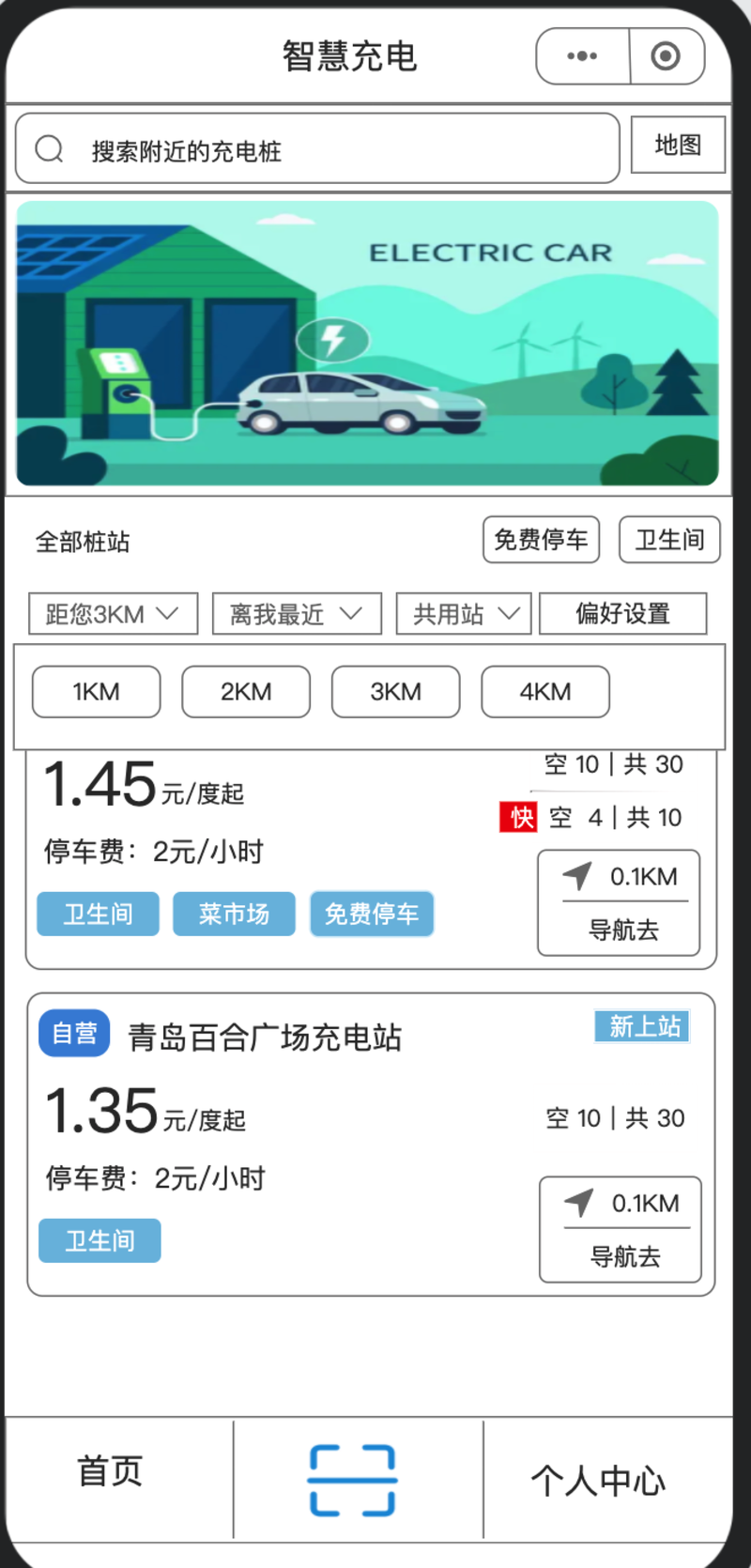This screenshot has height=1568, width=751.
Task: Expand the 离我最近 sorting dropdown
Action: pos(297,614)
